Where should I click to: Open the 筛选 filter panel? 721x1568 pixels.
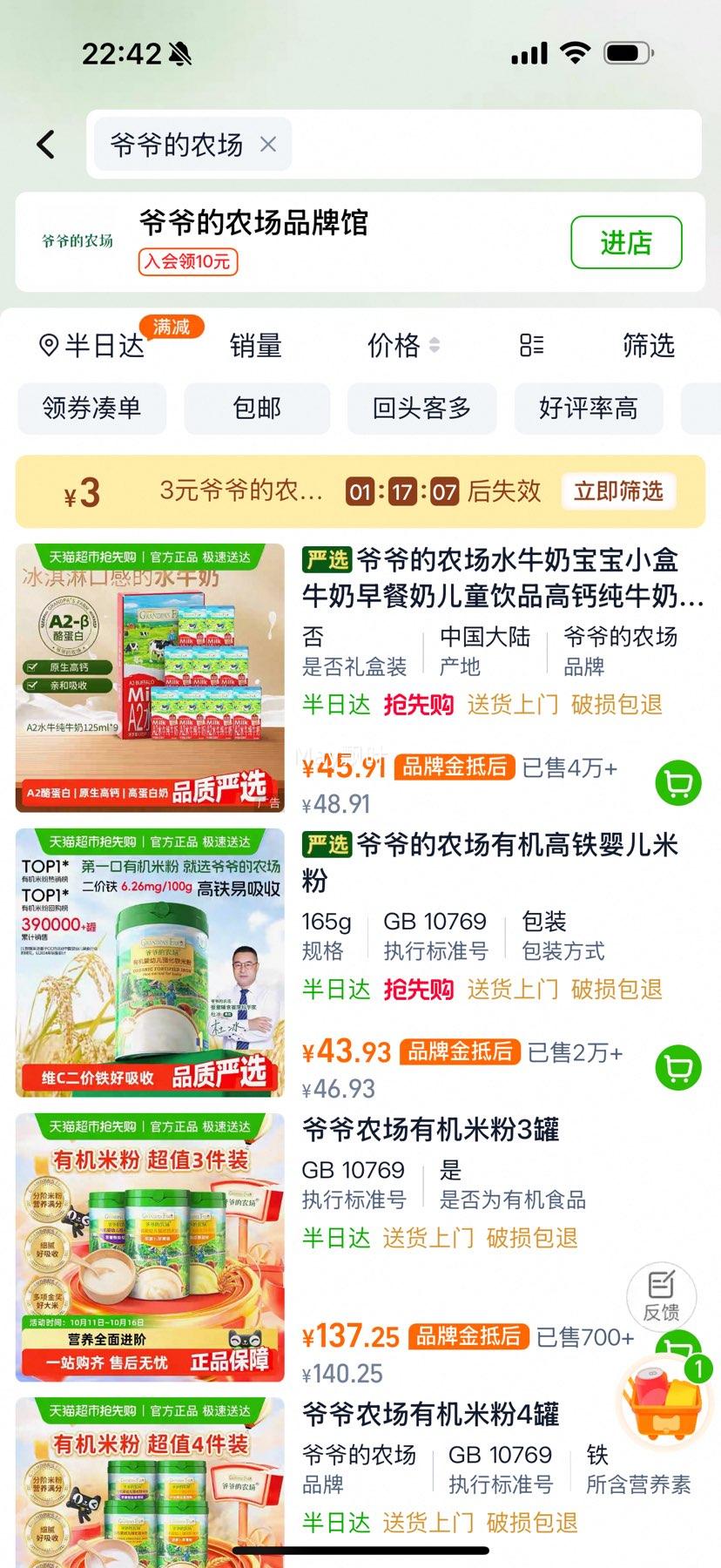pyautogui.click(x=648, y=346)
